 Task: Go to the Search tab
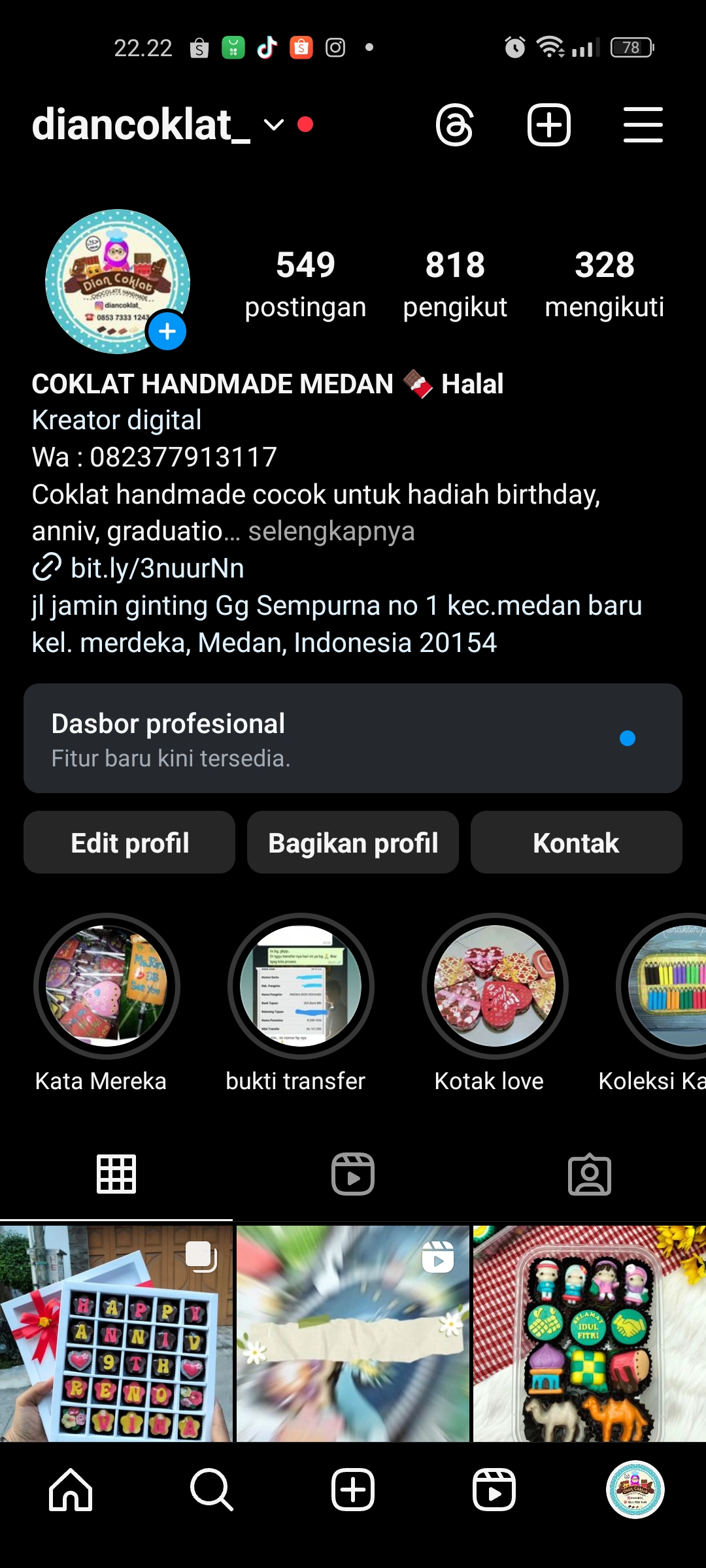point(212,1490)
